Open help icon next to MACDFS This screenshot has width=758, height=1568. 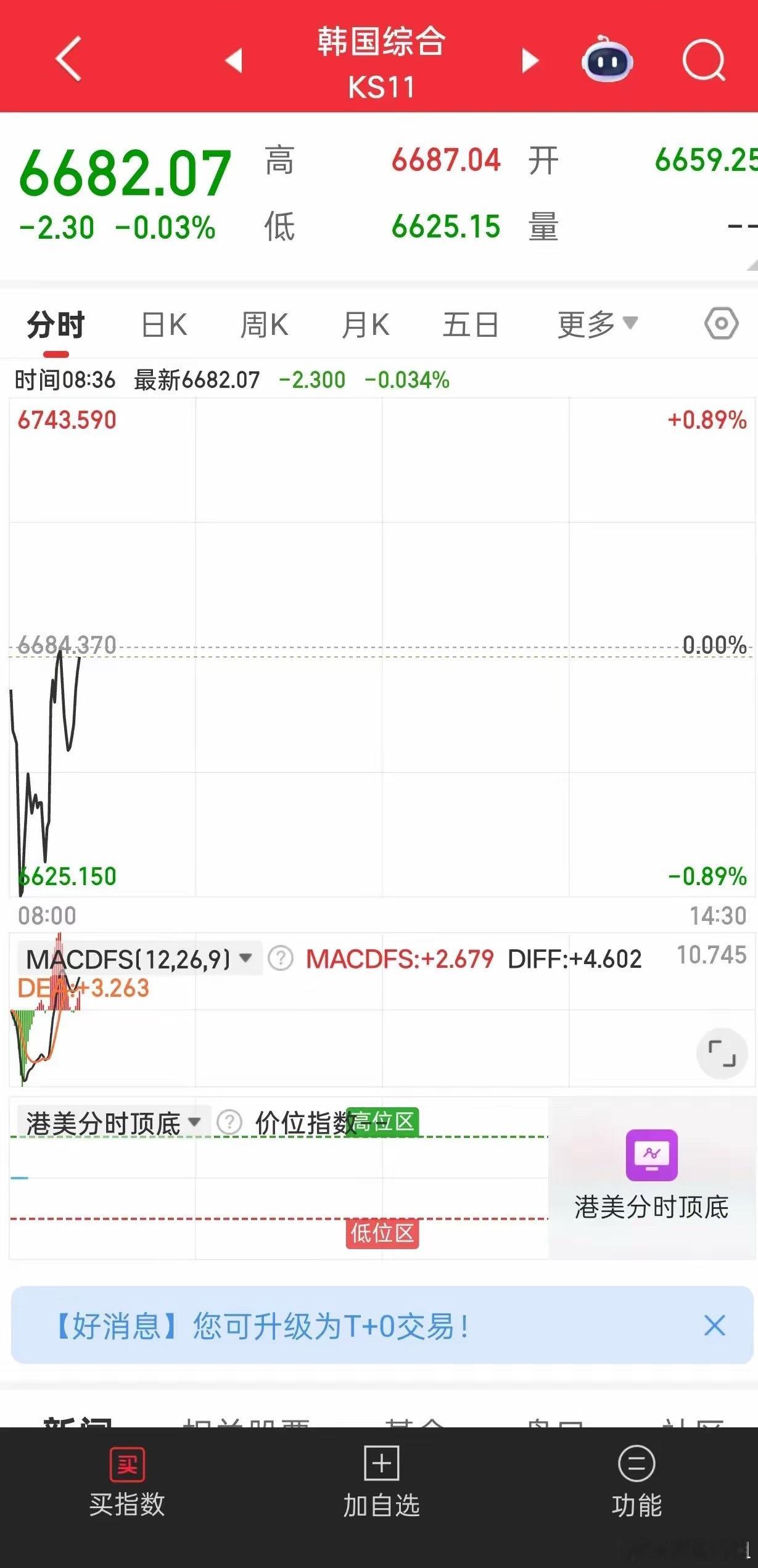pos(281,959)
